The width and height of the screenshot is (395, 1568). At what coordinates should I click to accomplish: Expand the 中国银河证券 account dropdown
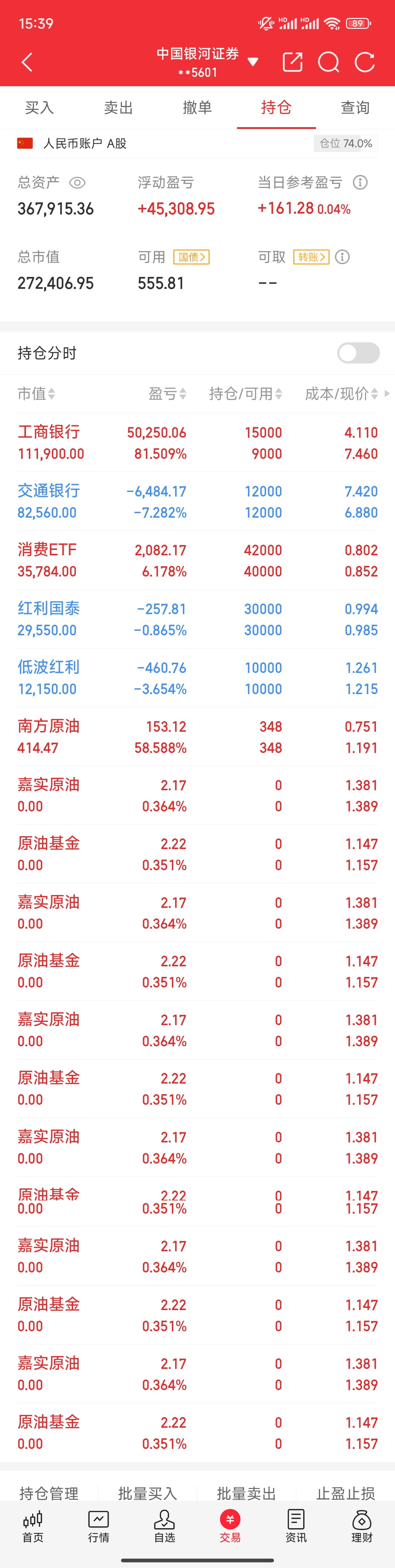click(252, 62)
